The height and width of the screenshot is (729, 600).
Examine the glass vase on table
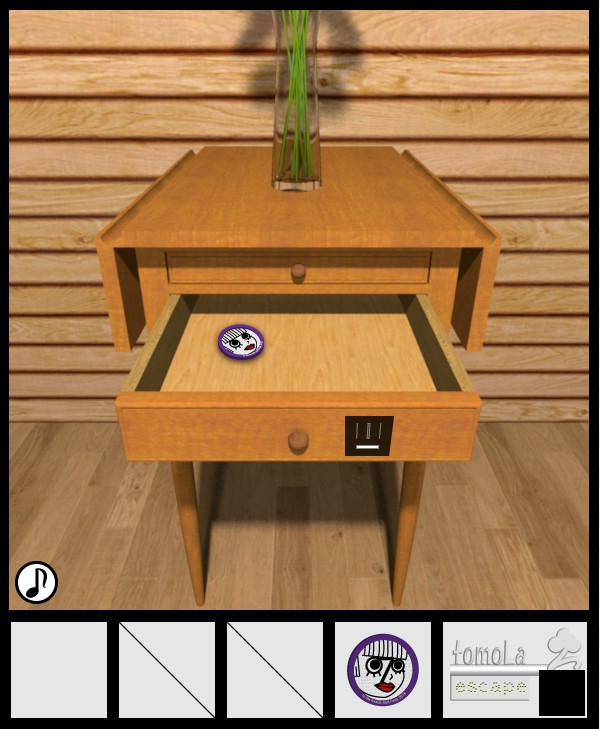pyautogui.click(x=297, y=110)
